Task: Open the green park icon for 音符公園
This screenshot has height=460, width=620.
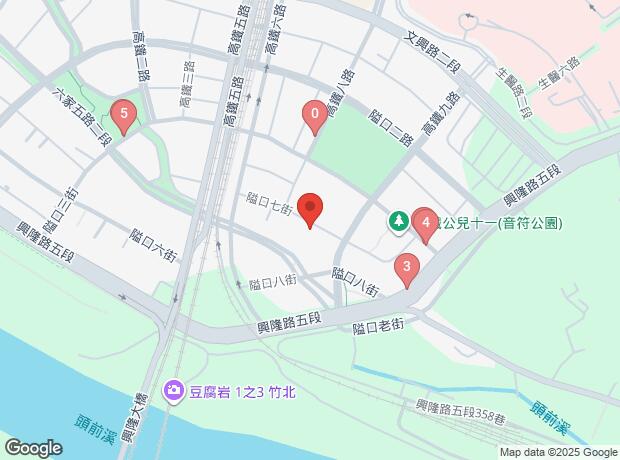Action: click(398, 222)
